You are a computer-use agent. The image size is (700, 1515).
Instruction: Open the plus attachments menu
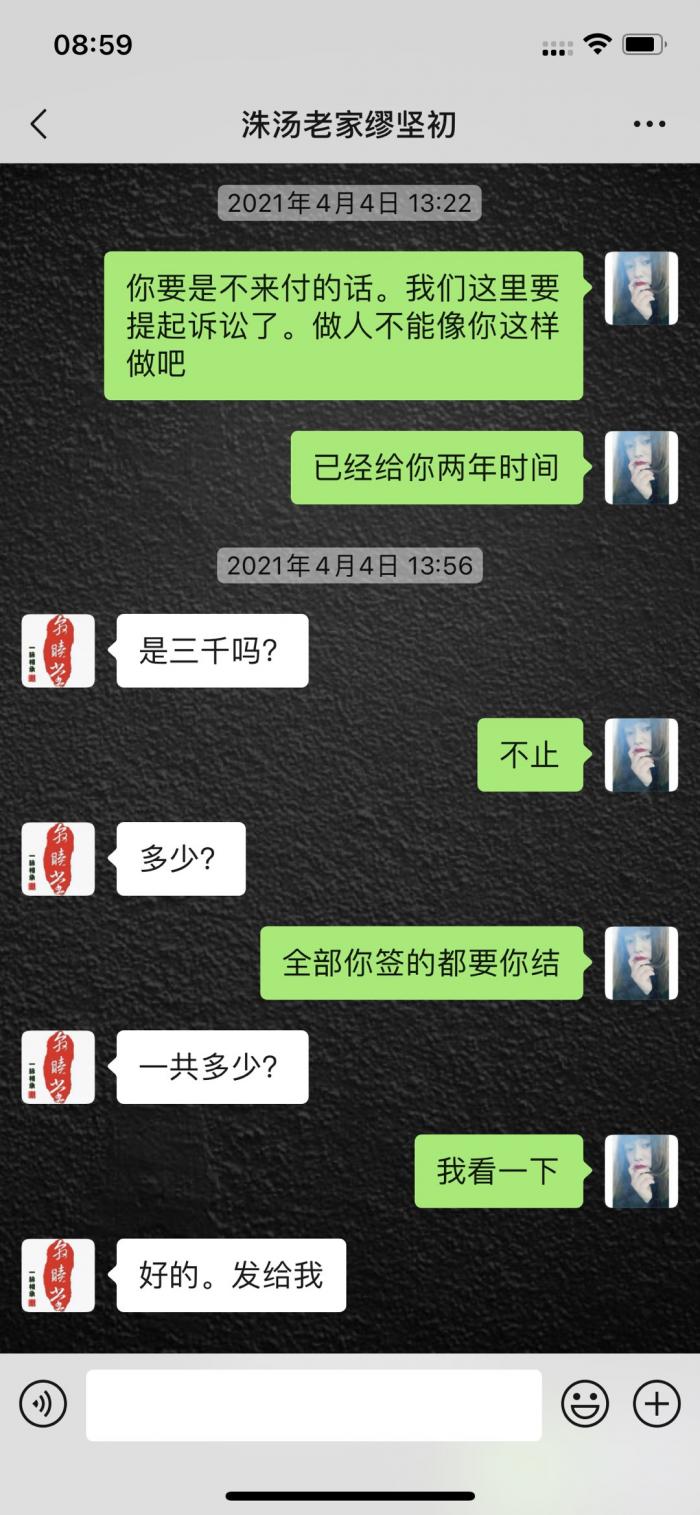(x=657, y=1404)
